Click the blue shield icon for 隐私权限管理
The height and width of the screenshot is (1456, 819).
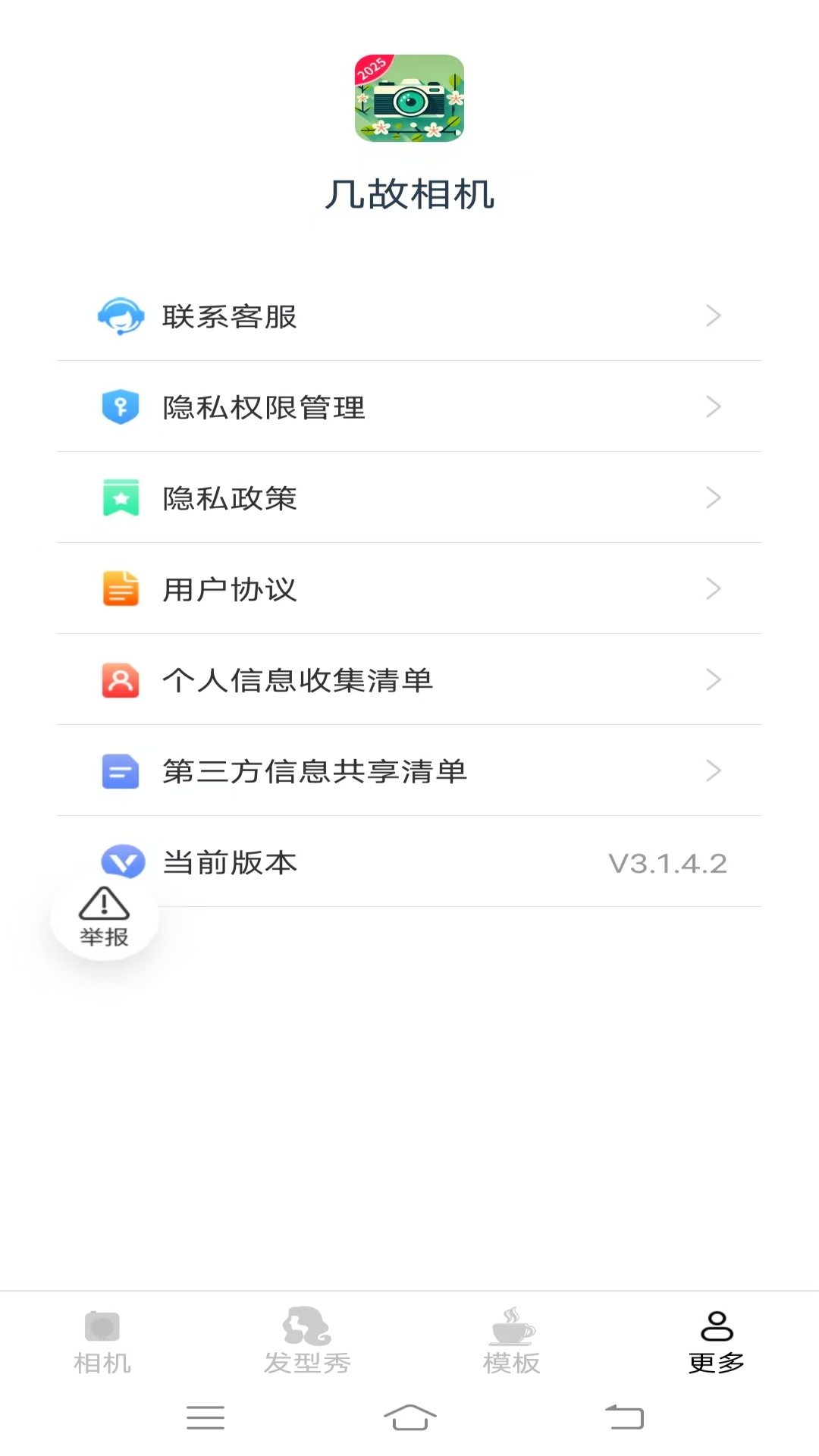click(120, 406)
